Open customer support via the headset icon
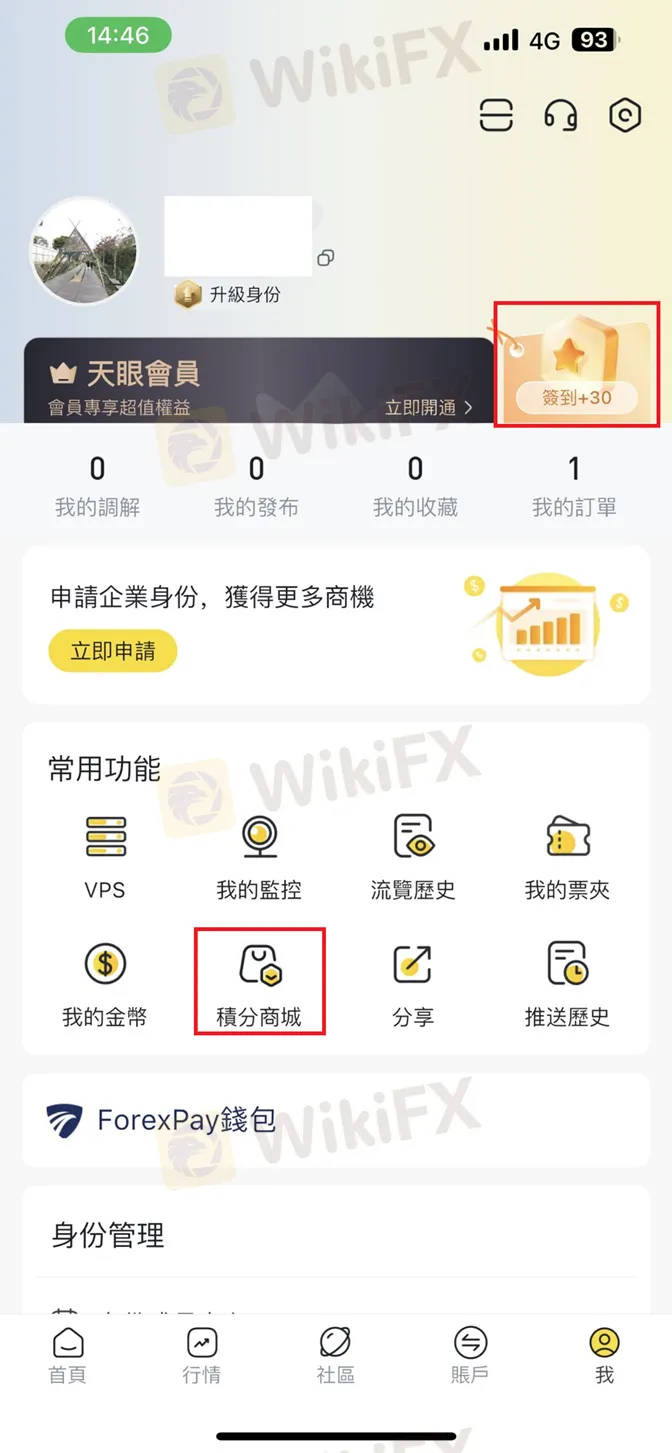Screen dimensions: 672x1453 click(560, 116)
